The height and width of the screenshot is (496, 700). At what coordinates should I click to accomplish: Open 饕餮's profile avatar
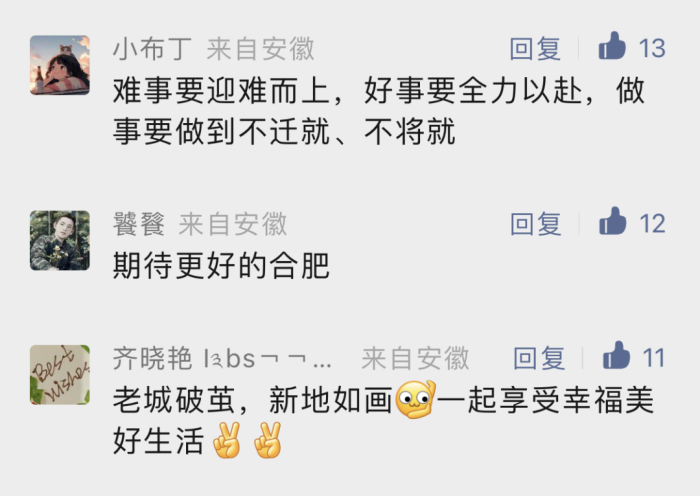(x=59, y=240)
